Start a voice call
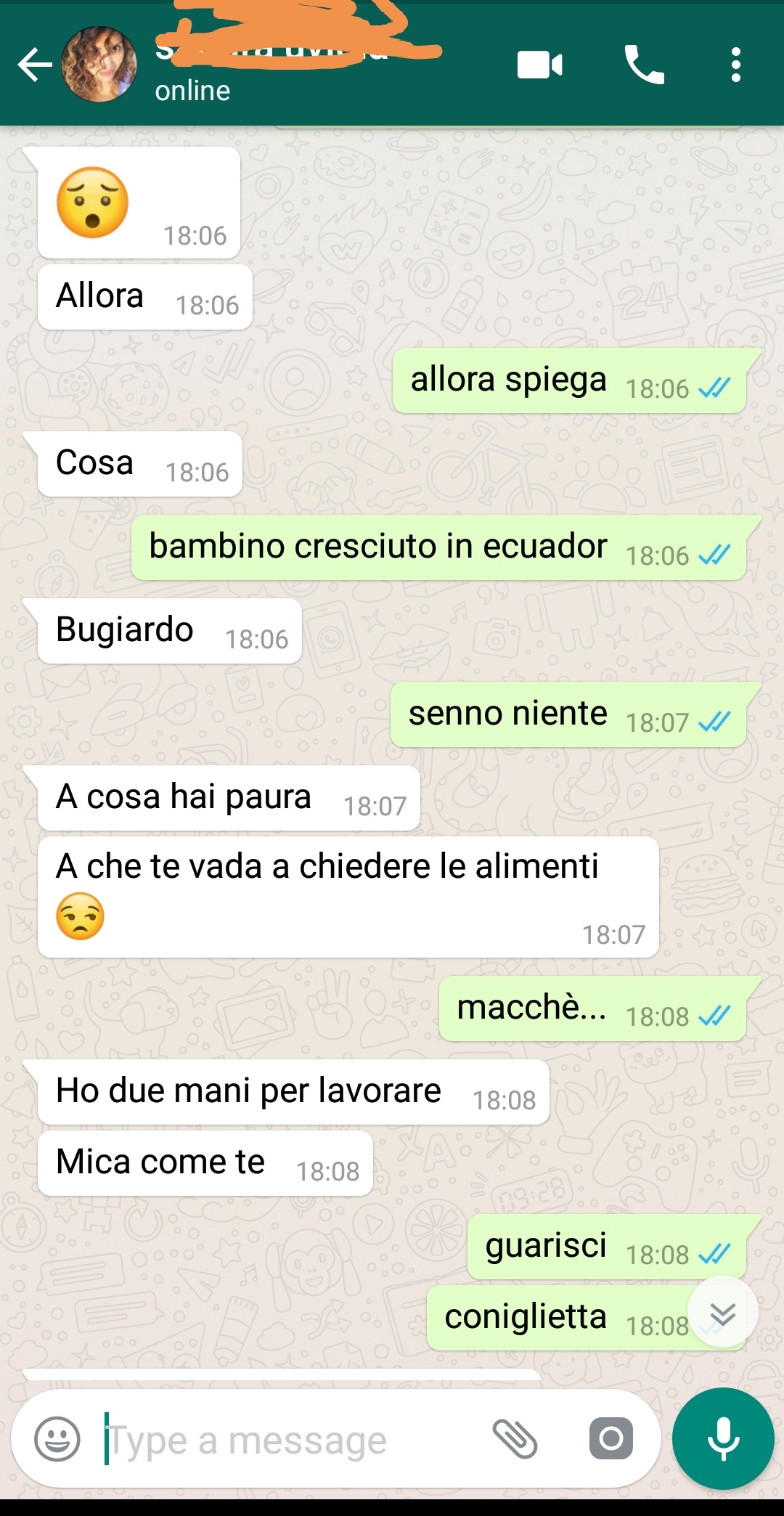The image size is (784, 1516). 644,65
